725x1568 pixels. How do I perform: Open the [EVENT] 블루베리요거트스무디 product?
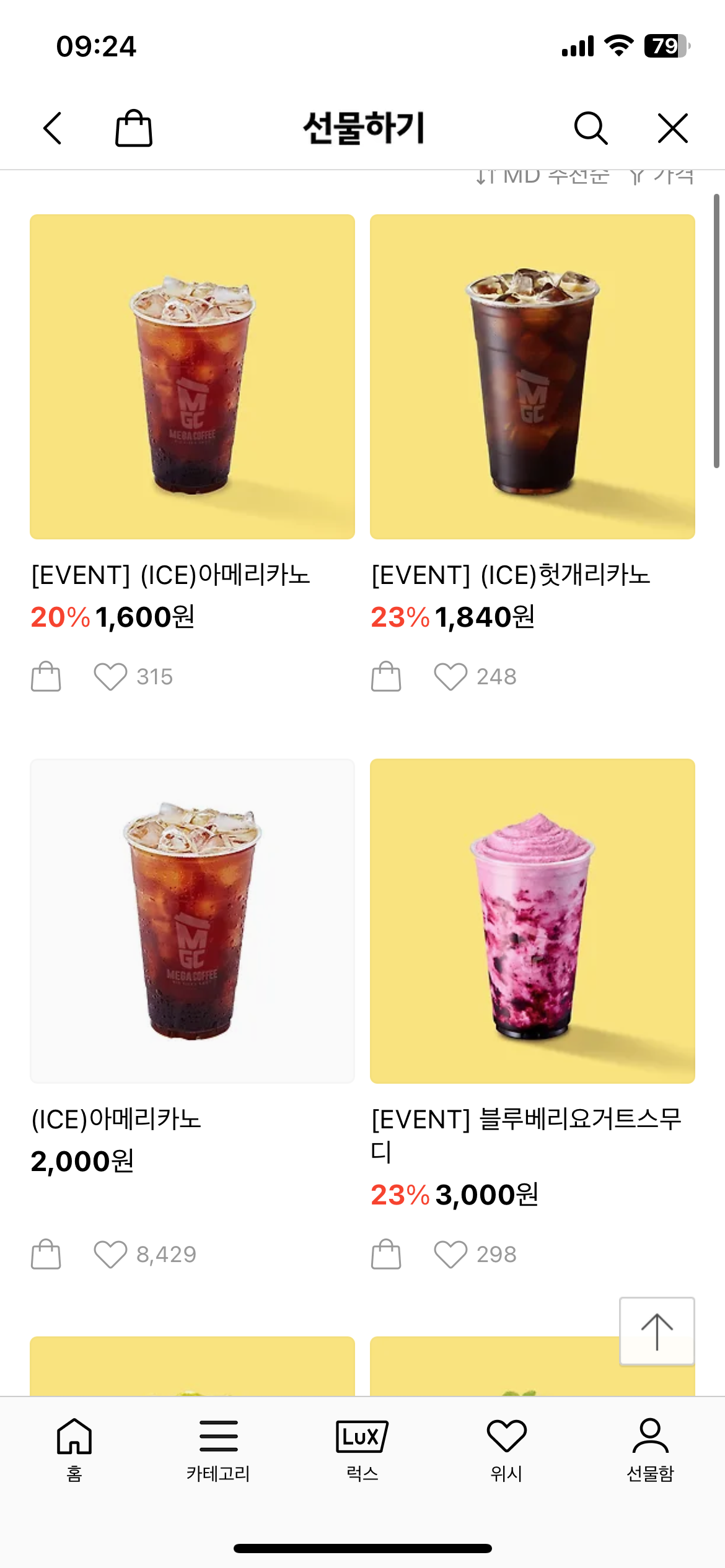(532, 921)
